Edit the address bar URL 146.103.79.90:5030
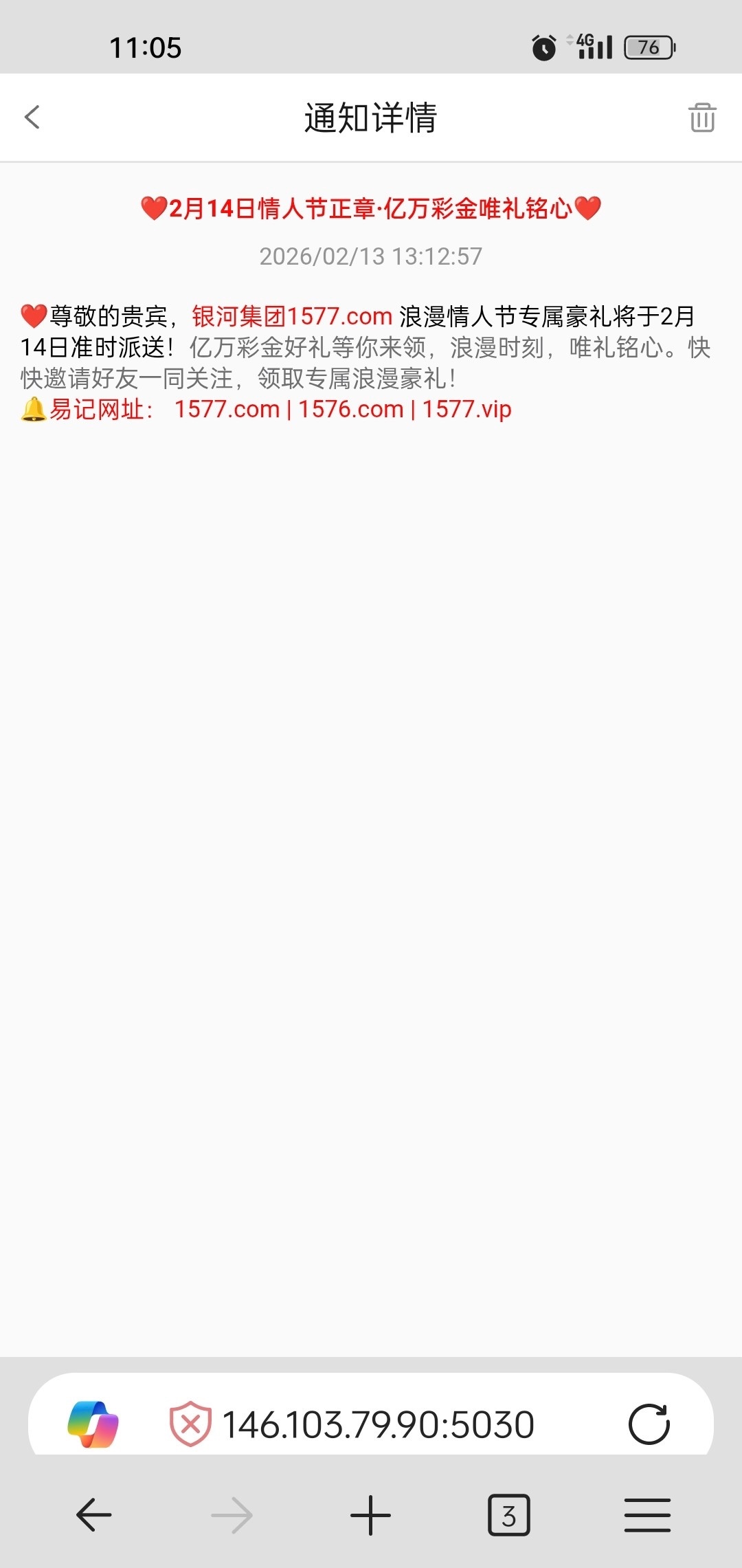 click(378, 1424)
